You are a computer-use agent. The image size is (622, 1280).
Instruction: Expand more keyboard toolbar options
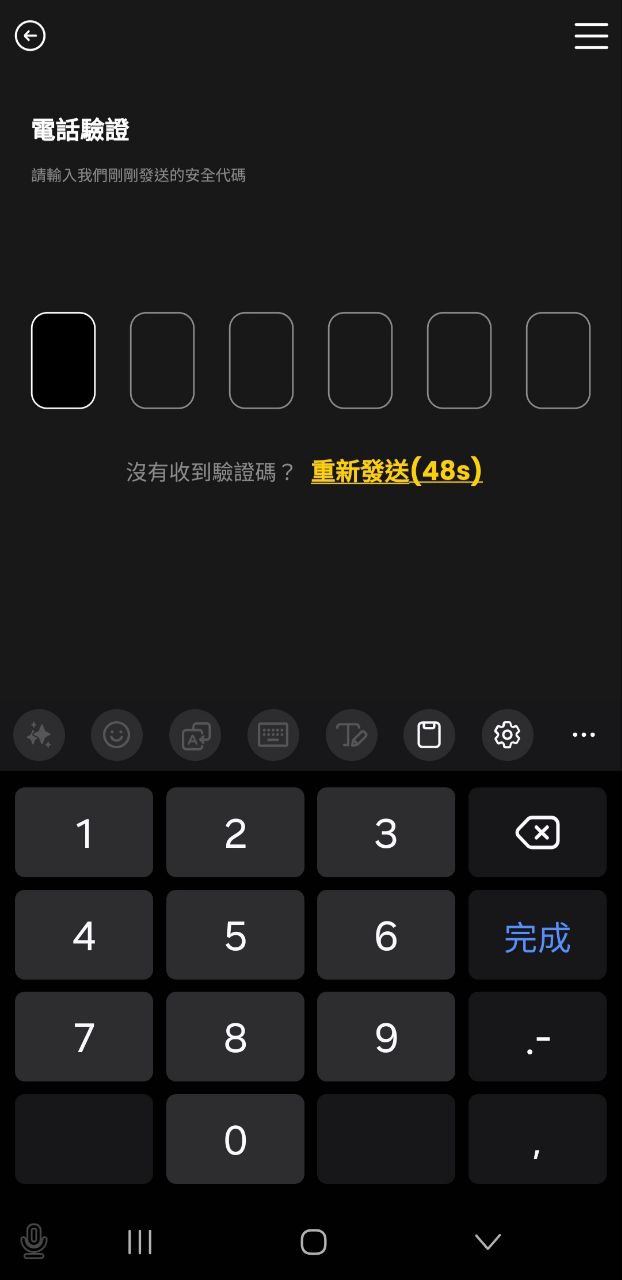pyautogui.click(x=584, y=735)
